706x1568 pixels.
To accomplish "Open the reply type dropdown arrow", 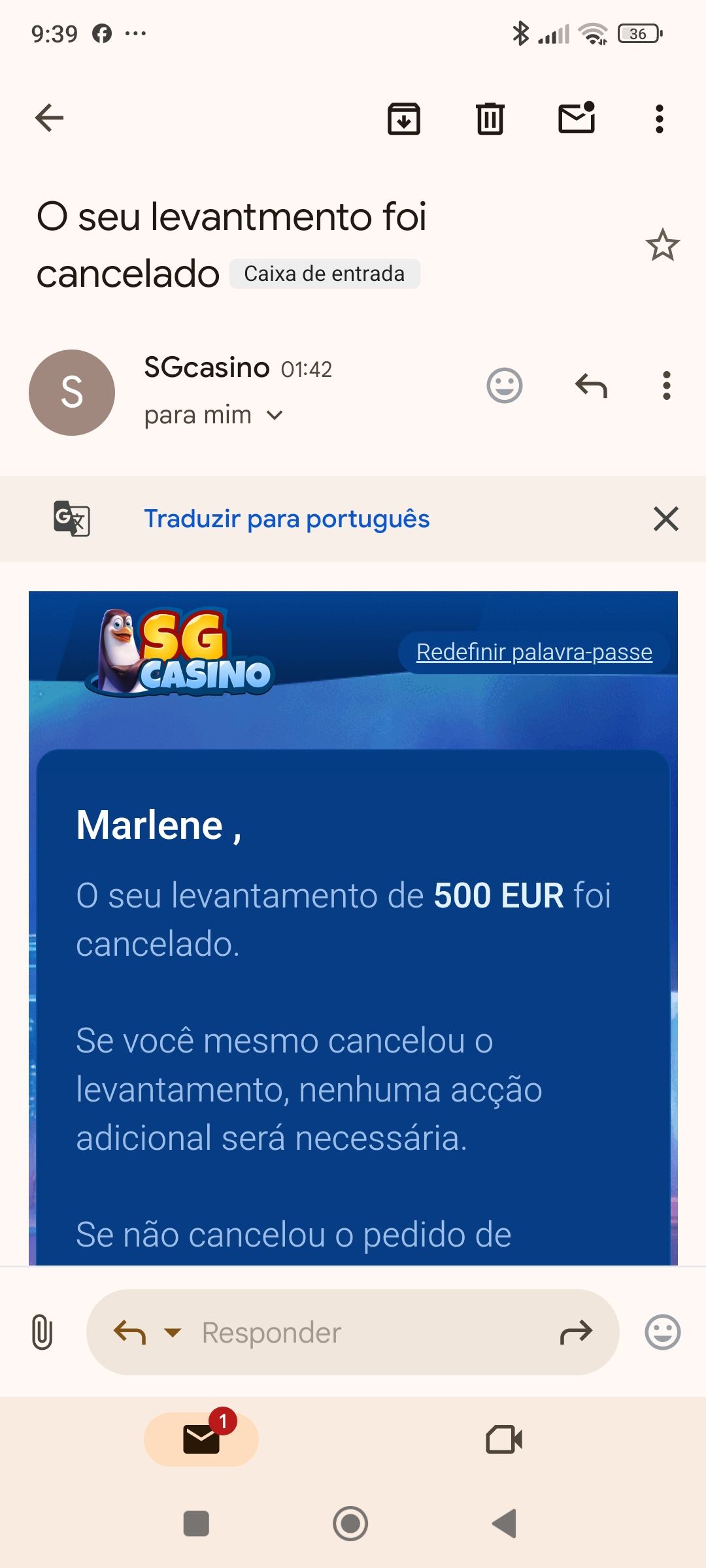I will pyautogui.click(x=173, y=1332).
